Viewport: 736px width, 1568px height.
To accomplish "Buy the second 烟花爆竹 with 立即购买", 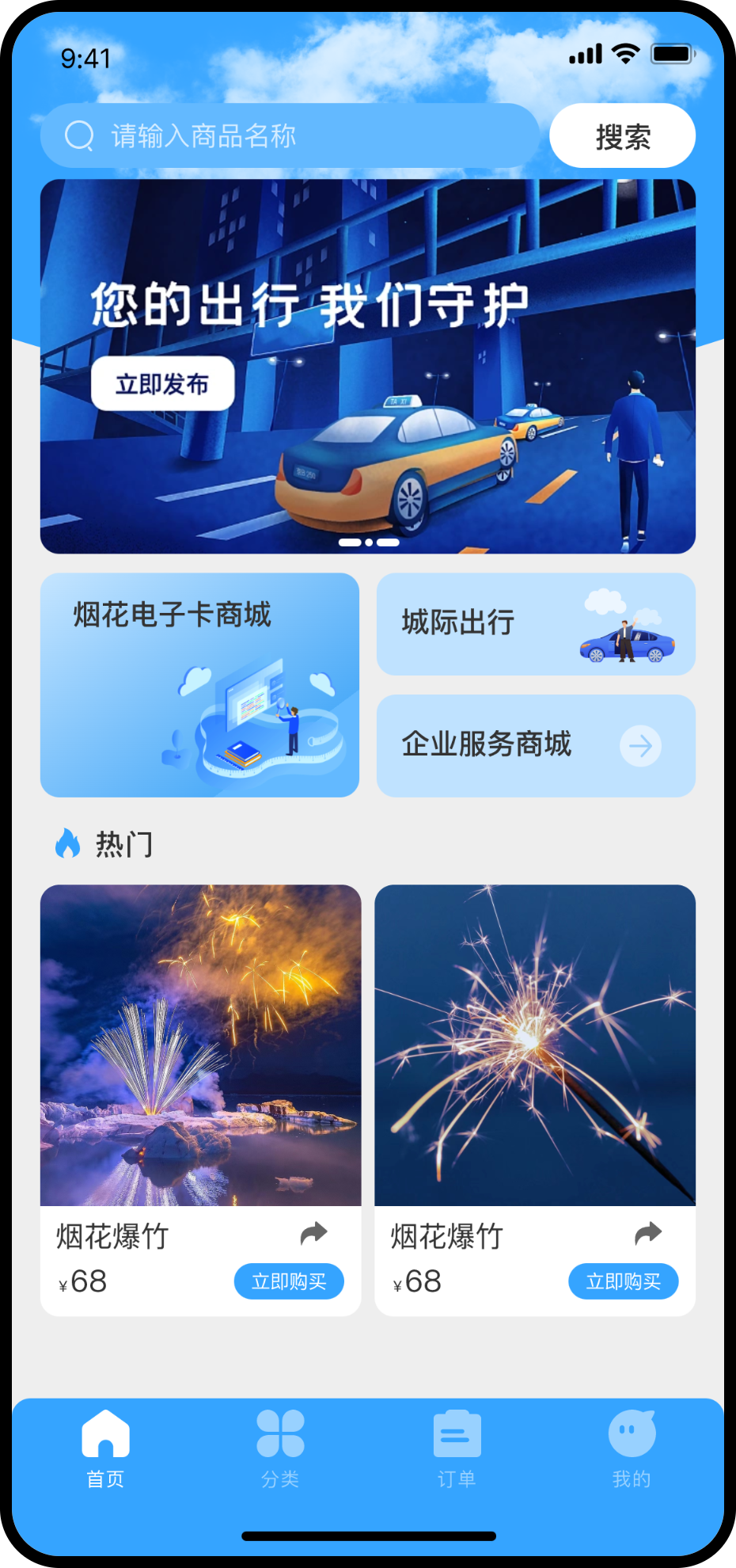I will [x=623, y=1281].
